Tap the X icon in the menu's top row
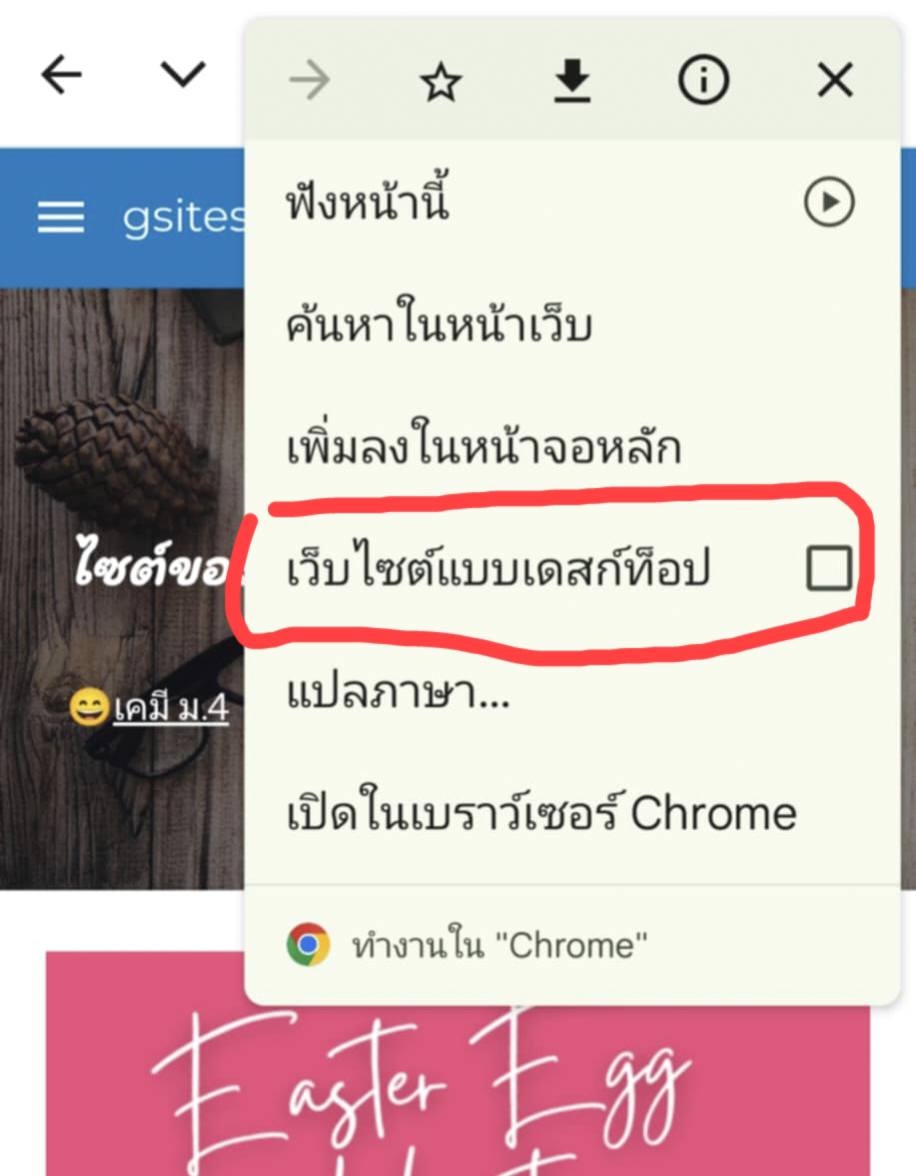This screenshot has width=916, height=1176. coord(835,81)
